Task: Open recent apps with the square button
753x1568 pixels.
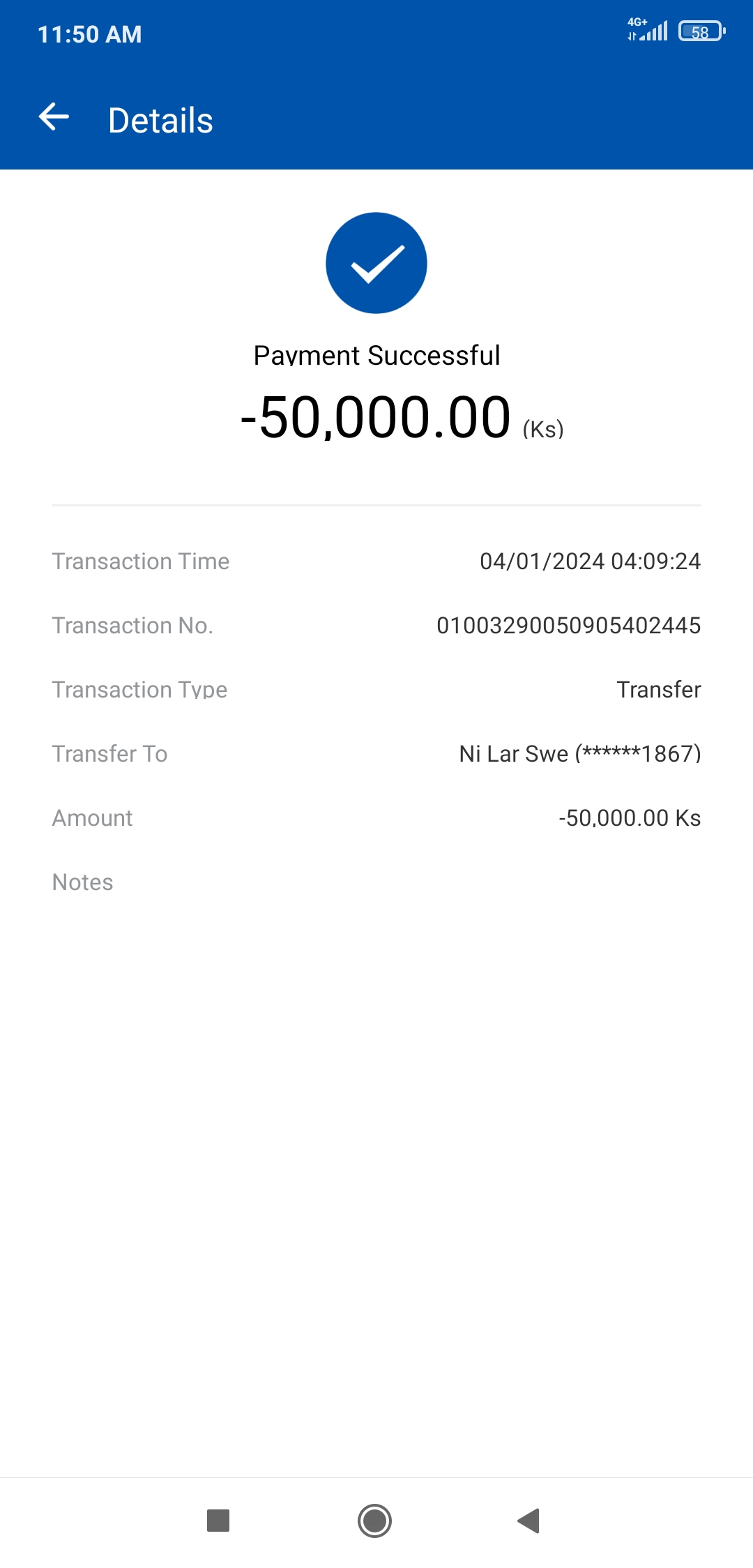Action: 218,1521
